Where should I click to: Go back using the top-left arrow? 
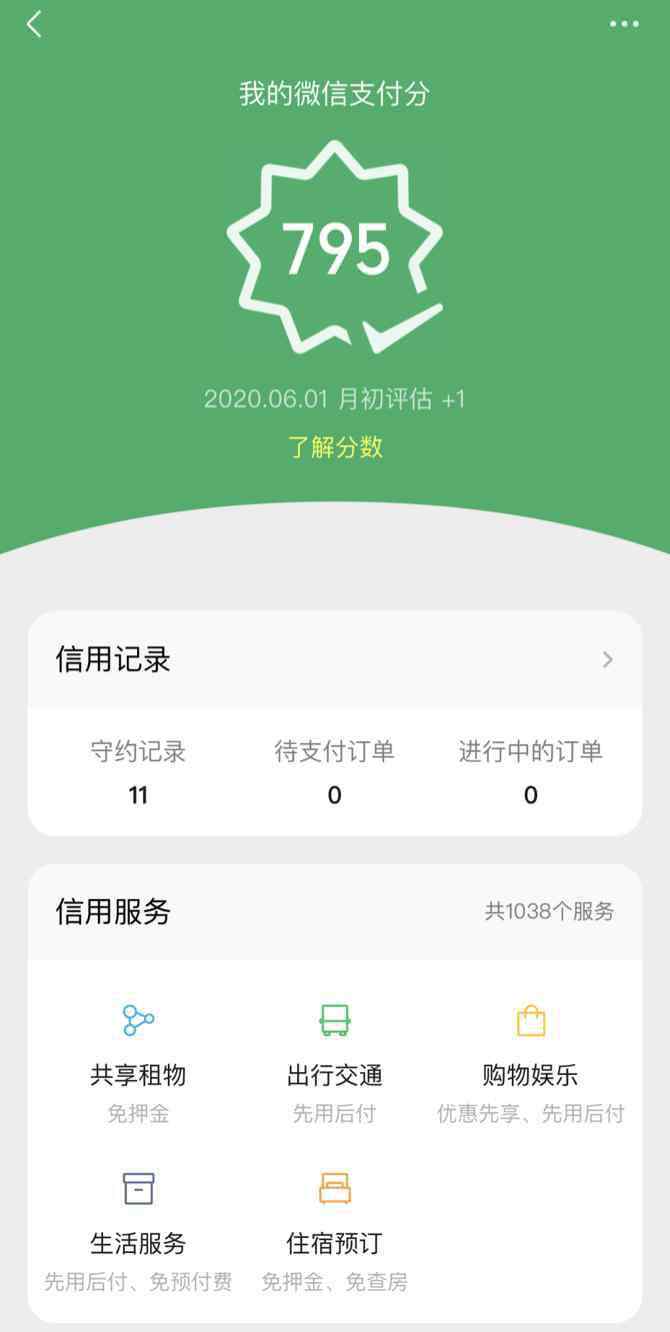(34, 24)
